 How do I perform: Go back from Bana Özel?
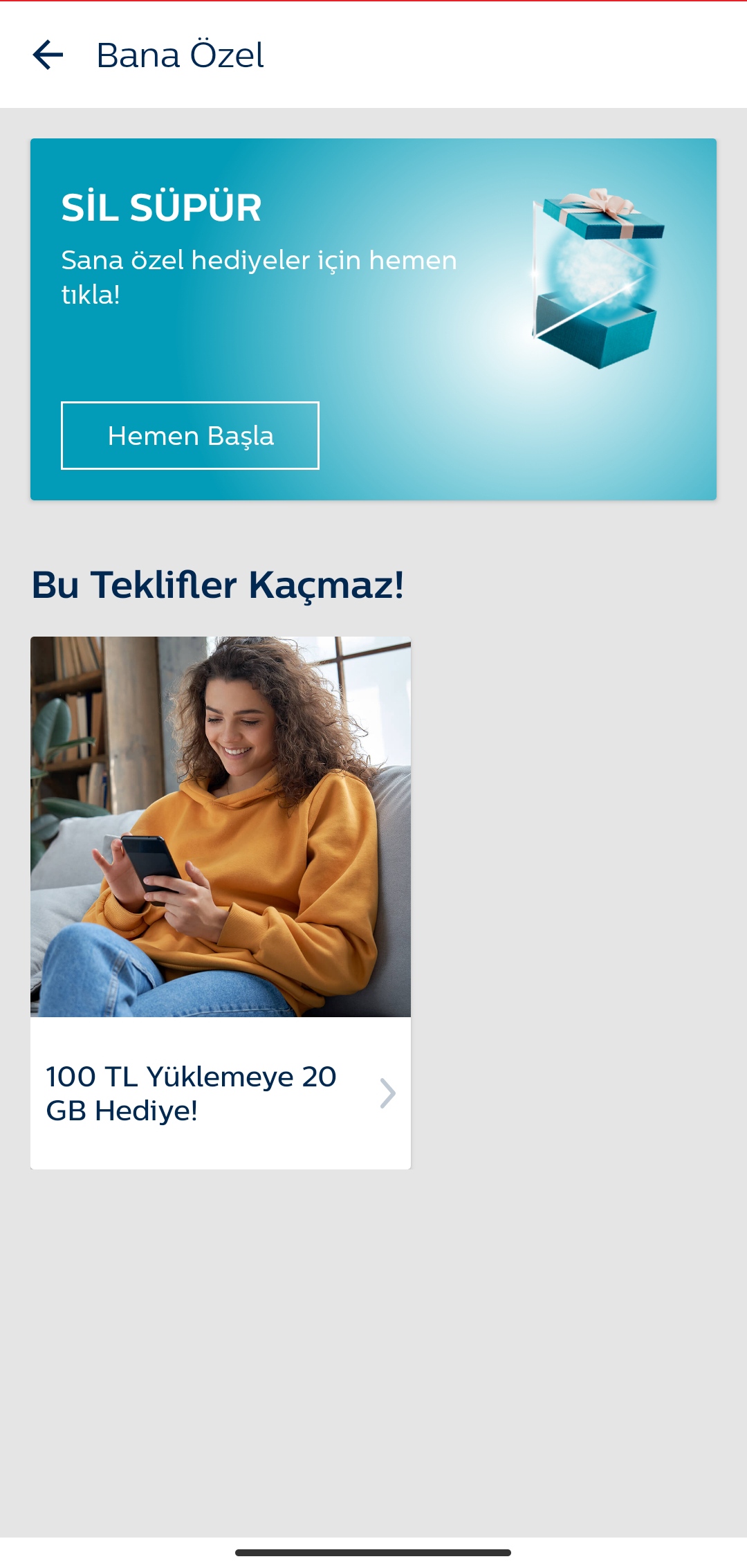[x=48, y=55]
